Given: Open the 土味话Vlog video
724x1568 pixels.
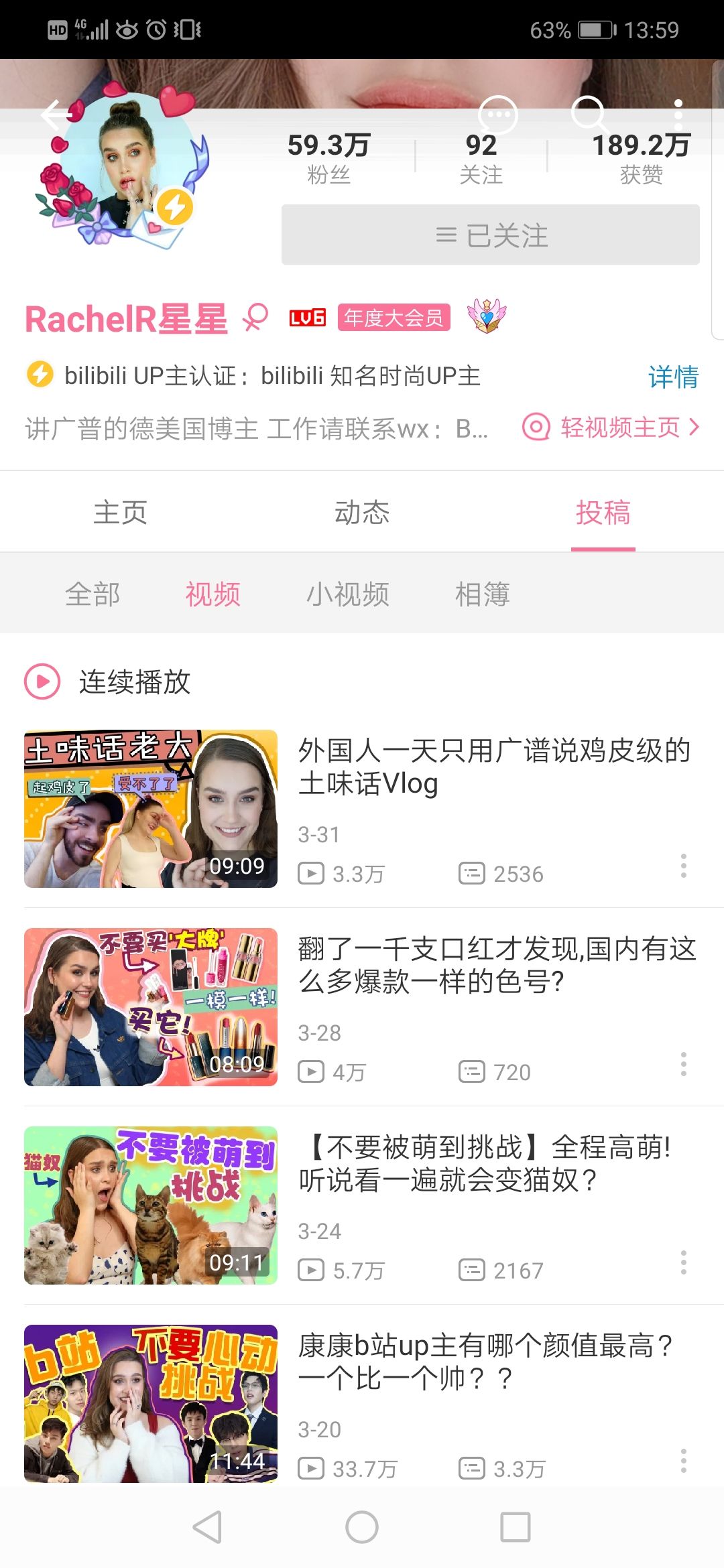Looking at the screenshot, I should coord(494,767).
